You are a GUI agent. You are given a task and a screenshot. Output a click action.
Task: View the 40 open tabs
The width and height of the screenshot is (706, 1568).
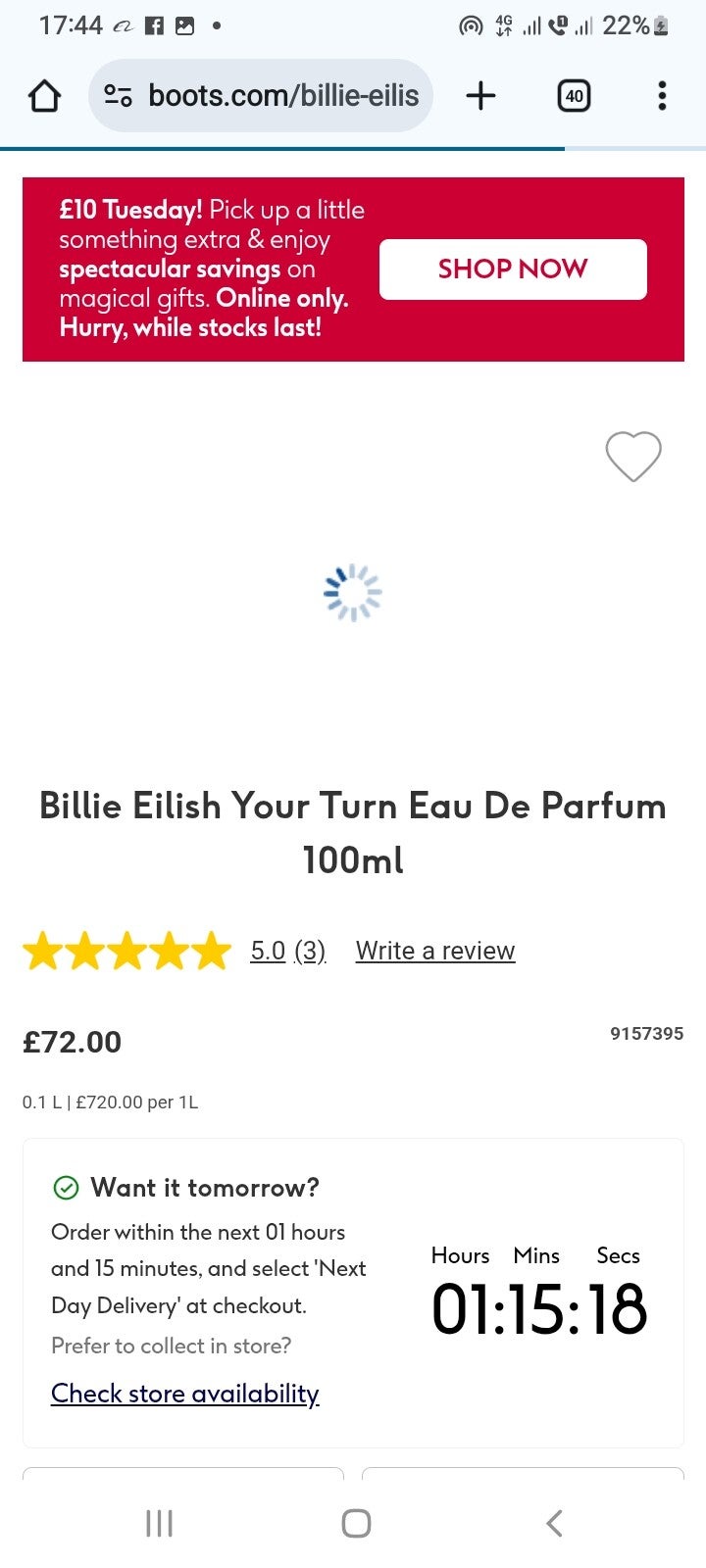(x=574, y=96)
